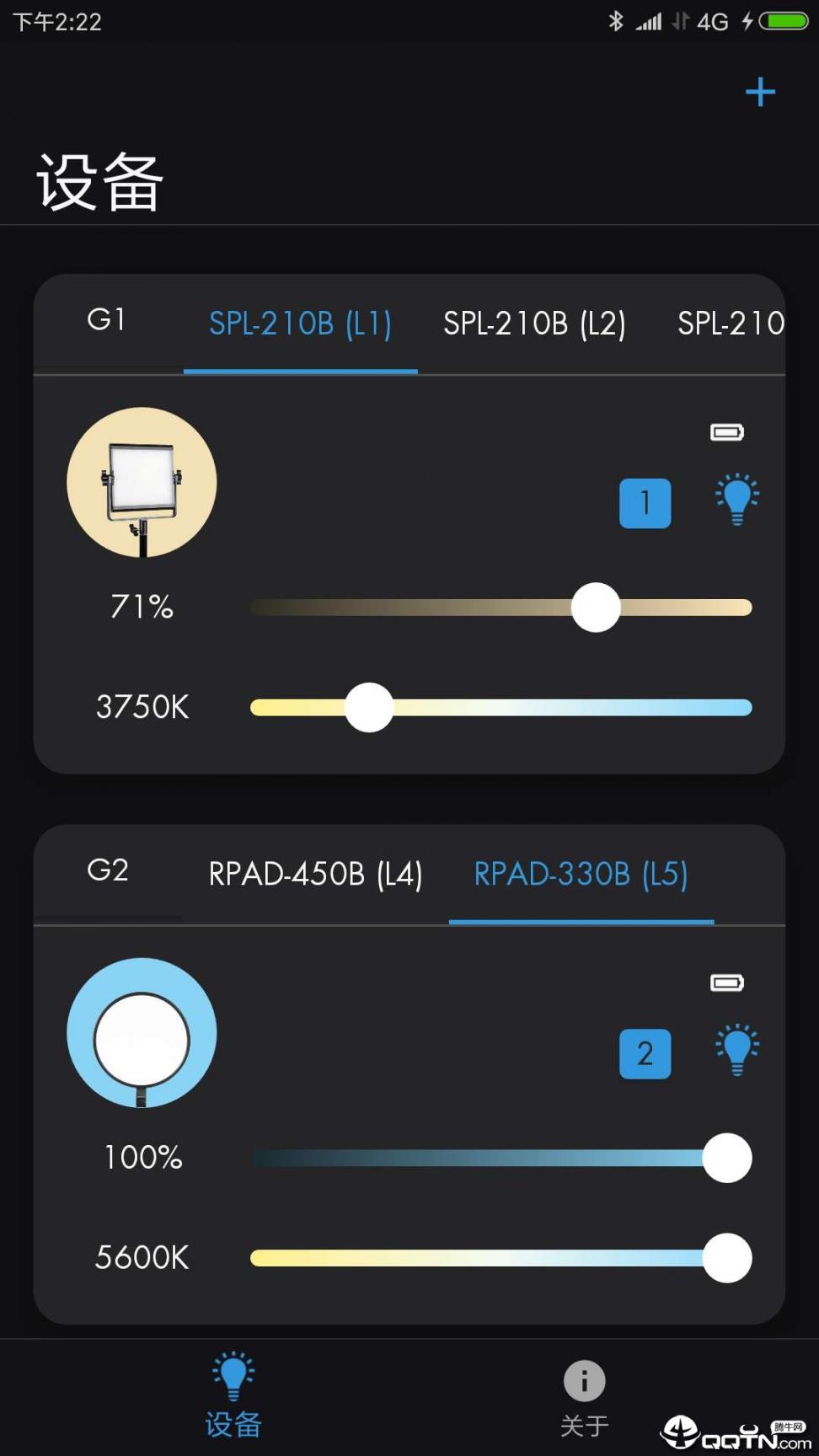Switch to the SPL-210B (L2) tab
The width and height of the screenshot is (819, 1456).
point(534,324)
